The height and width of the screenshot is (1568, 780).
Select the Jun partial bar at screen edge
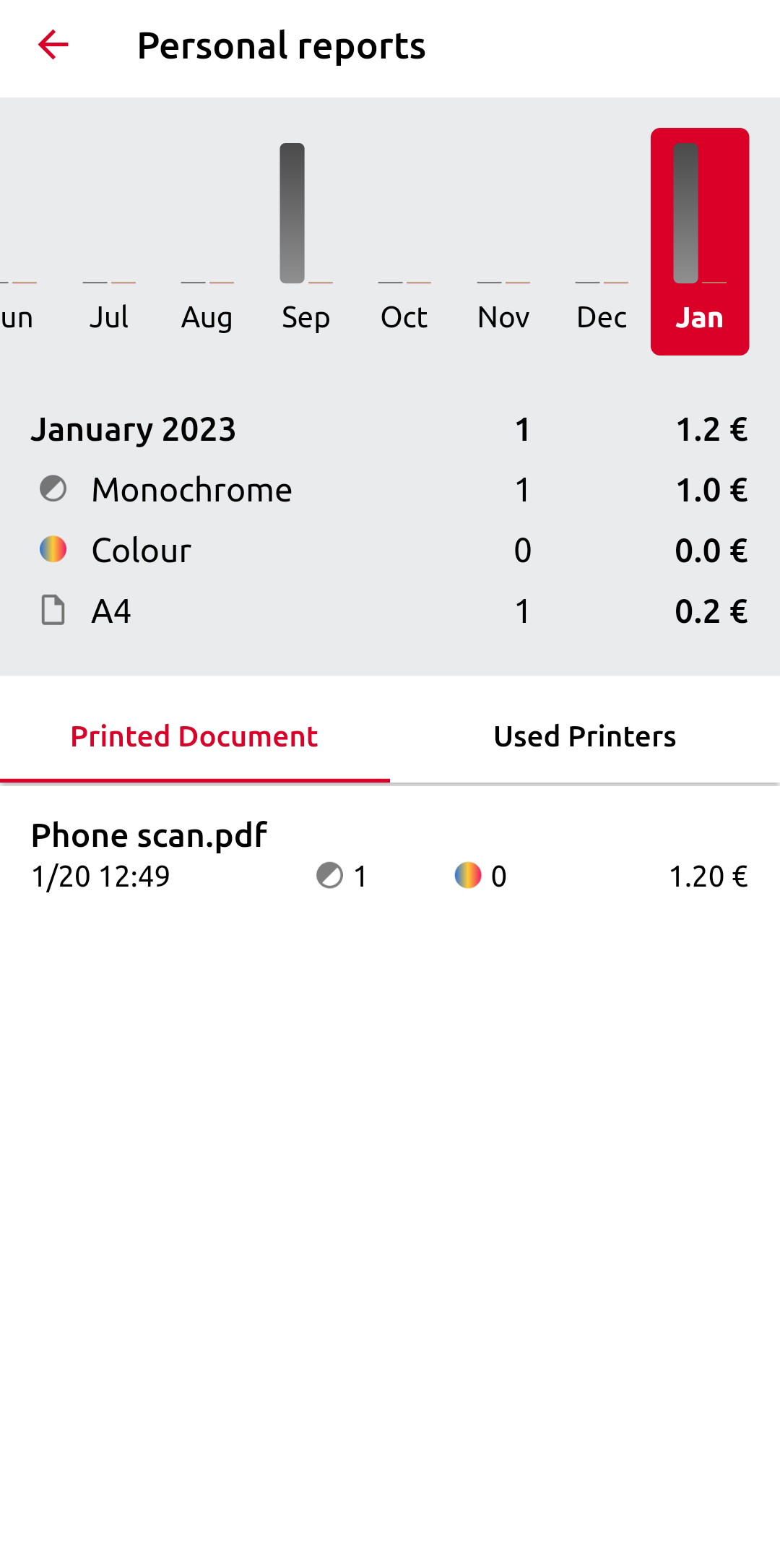pyautogui.click(x=16, y=316)
